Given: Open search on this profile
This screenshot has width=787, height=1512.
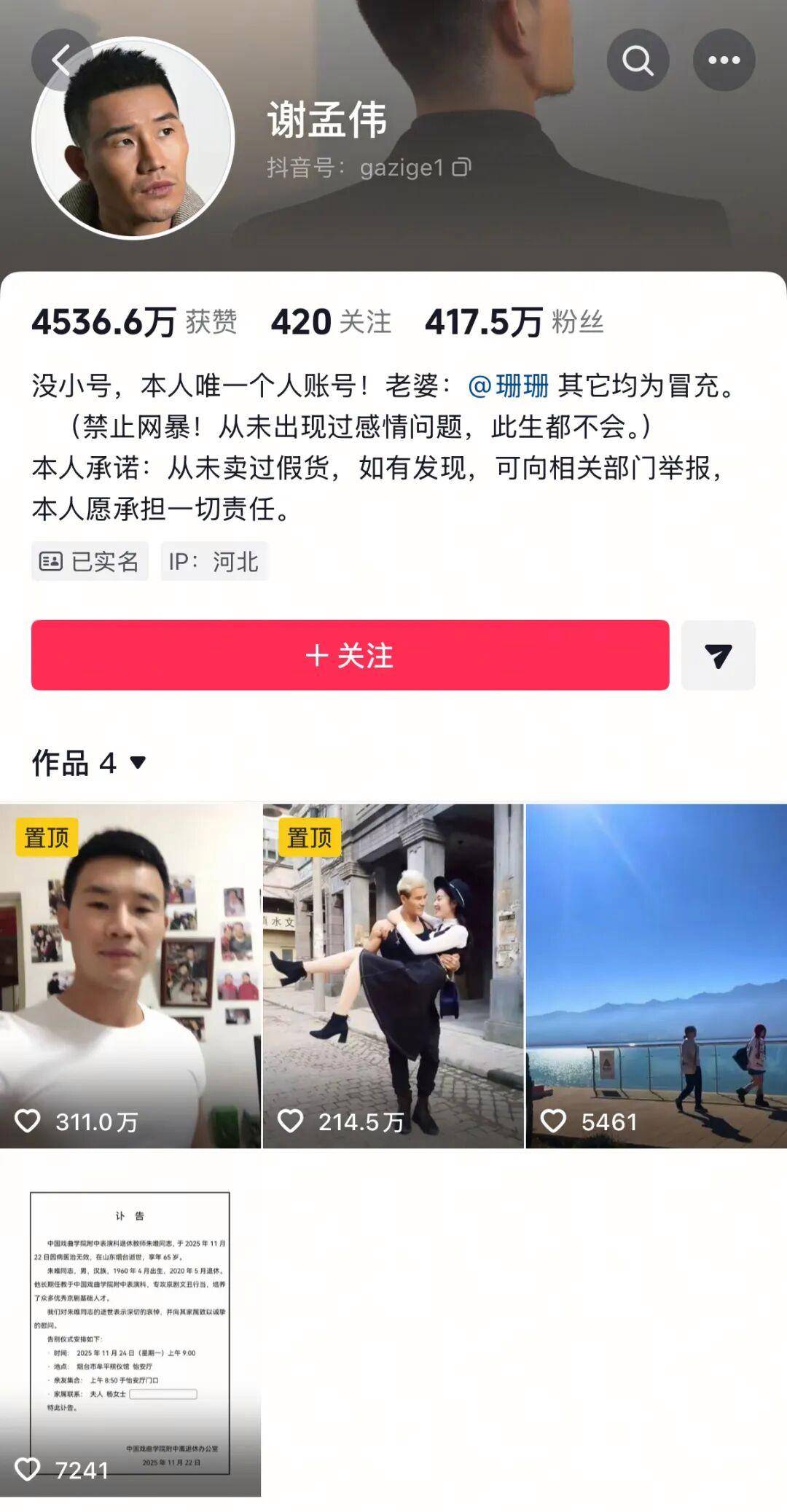Looking at the screenshot, I should (x=638, y=60).
